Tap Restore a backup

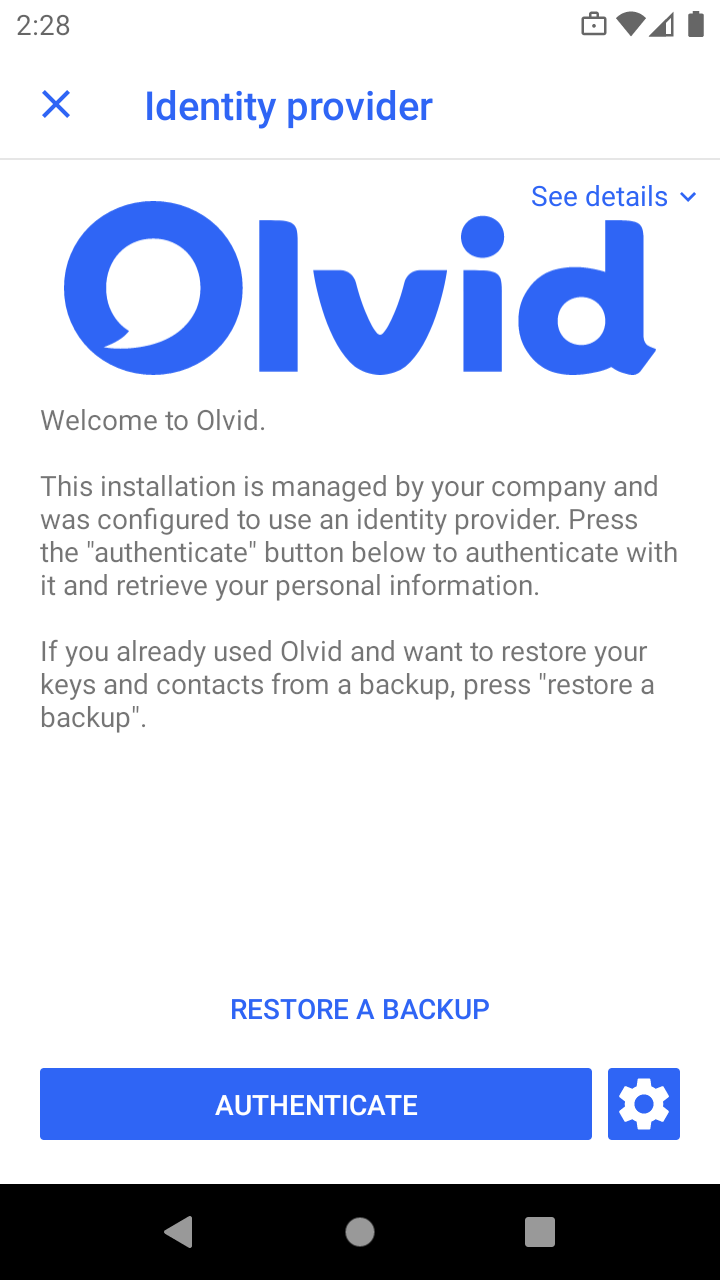360,1009
